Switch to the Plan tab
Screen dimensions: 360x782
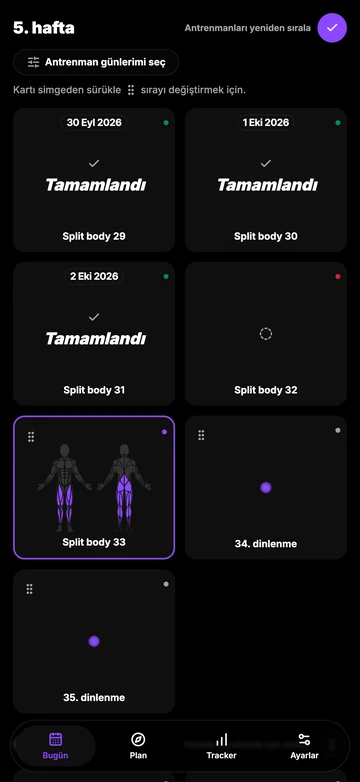click(x=138, y=746)
